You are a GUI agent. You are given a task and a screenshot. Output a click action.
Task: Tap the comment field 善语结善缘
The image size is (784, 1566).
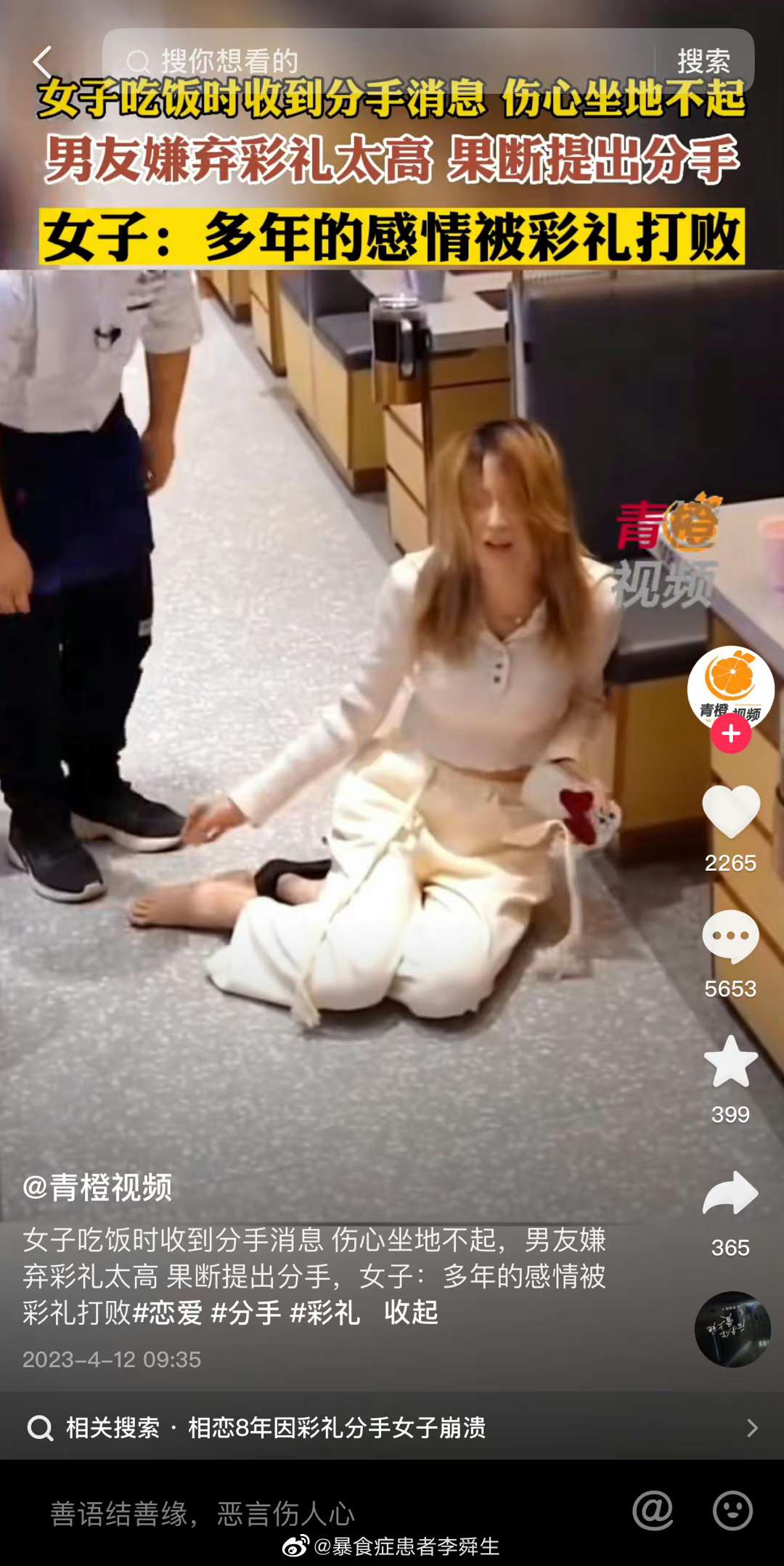pos(290,1513)
